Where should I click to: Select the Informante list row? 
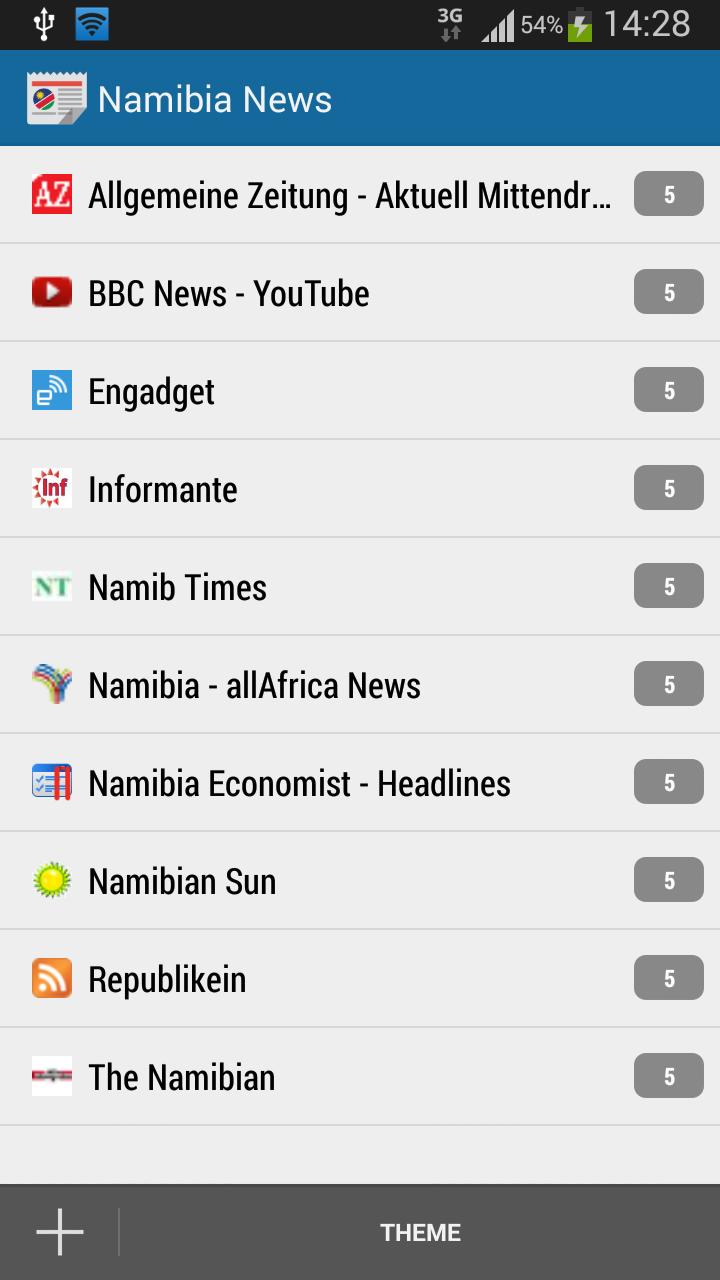300,489
